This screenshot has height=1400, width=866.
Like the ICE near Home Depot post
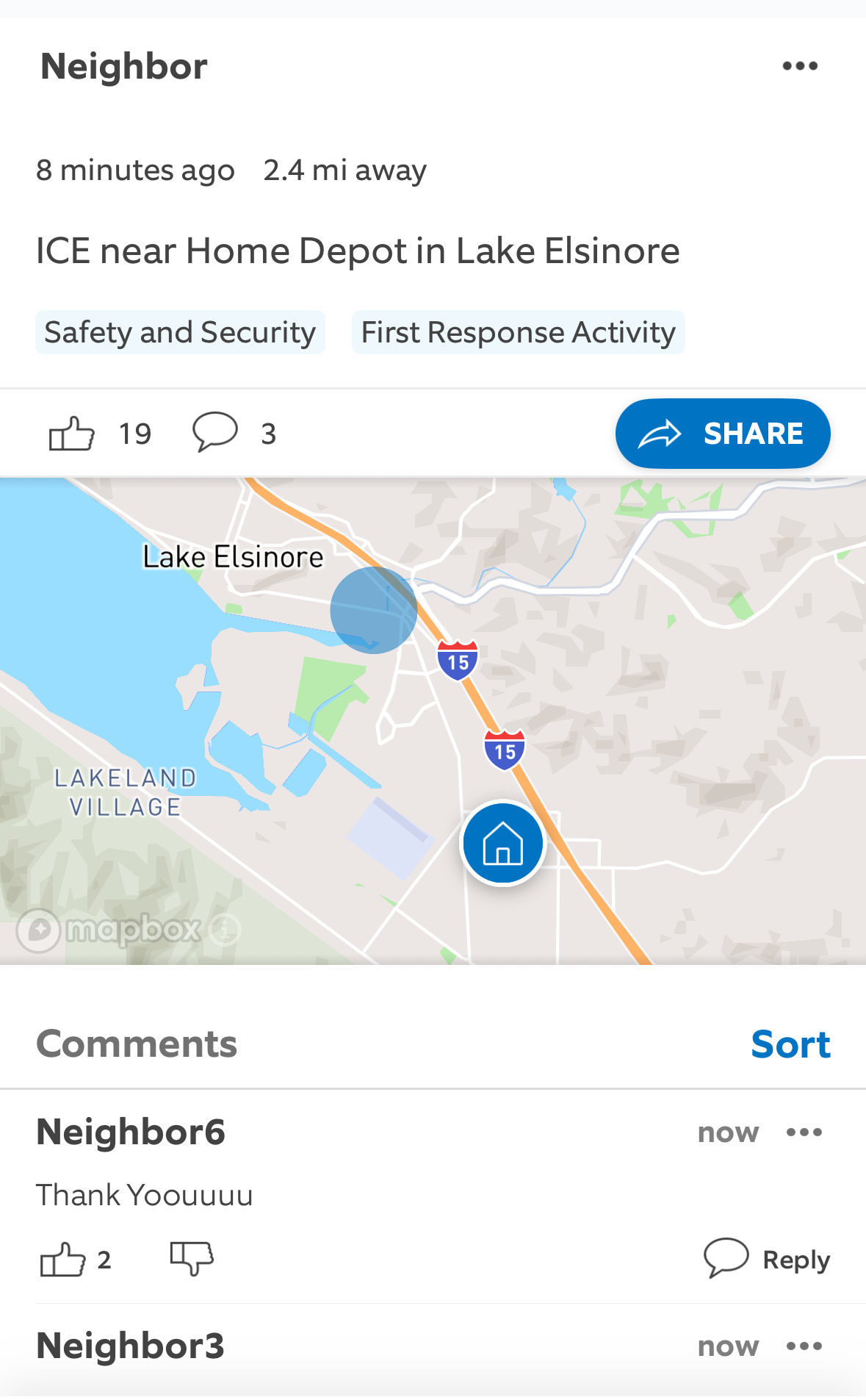coord(71,434)
